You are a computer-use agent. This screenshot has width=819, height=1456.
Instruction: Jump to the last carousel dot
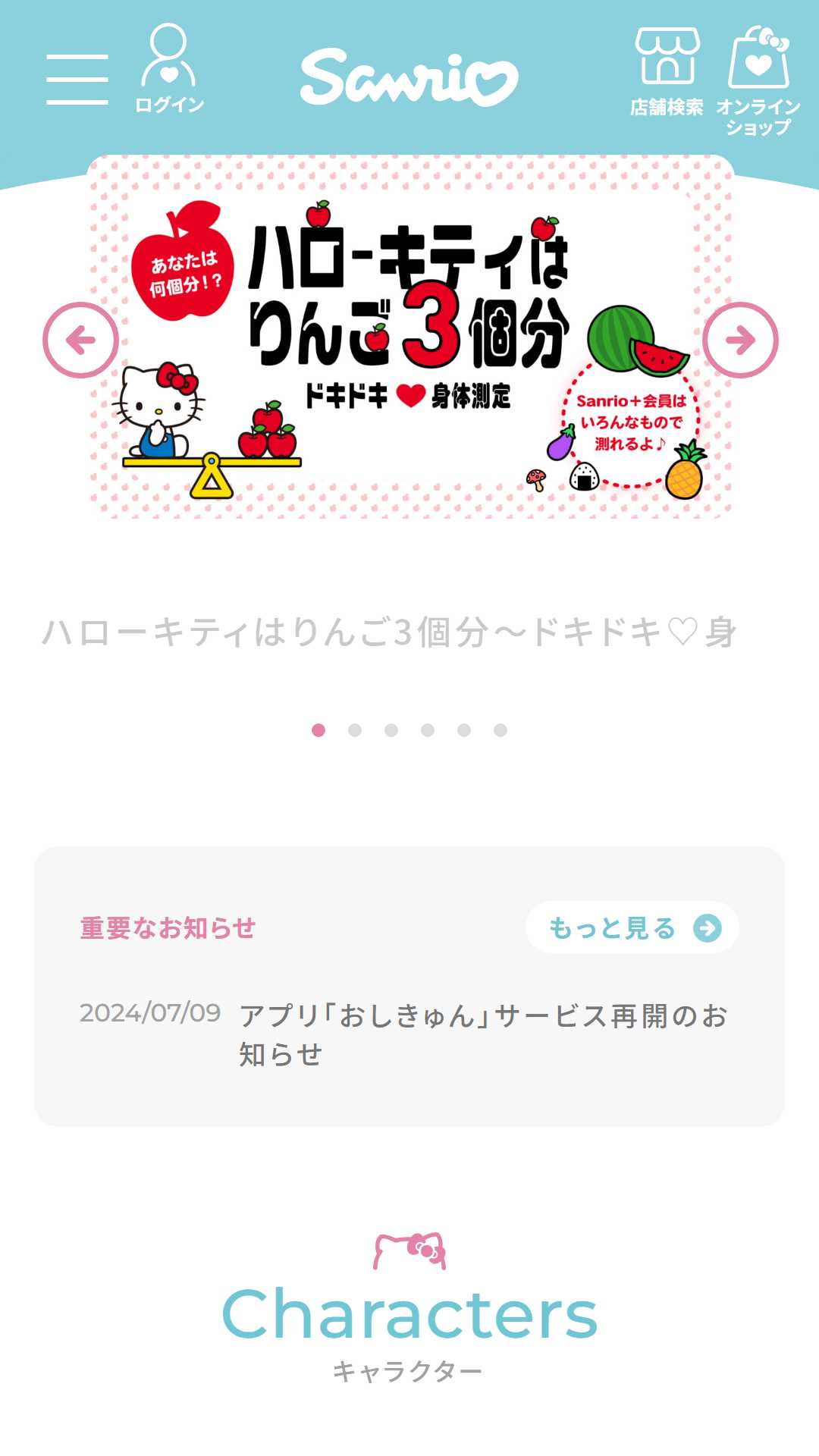tap(500, 730)
